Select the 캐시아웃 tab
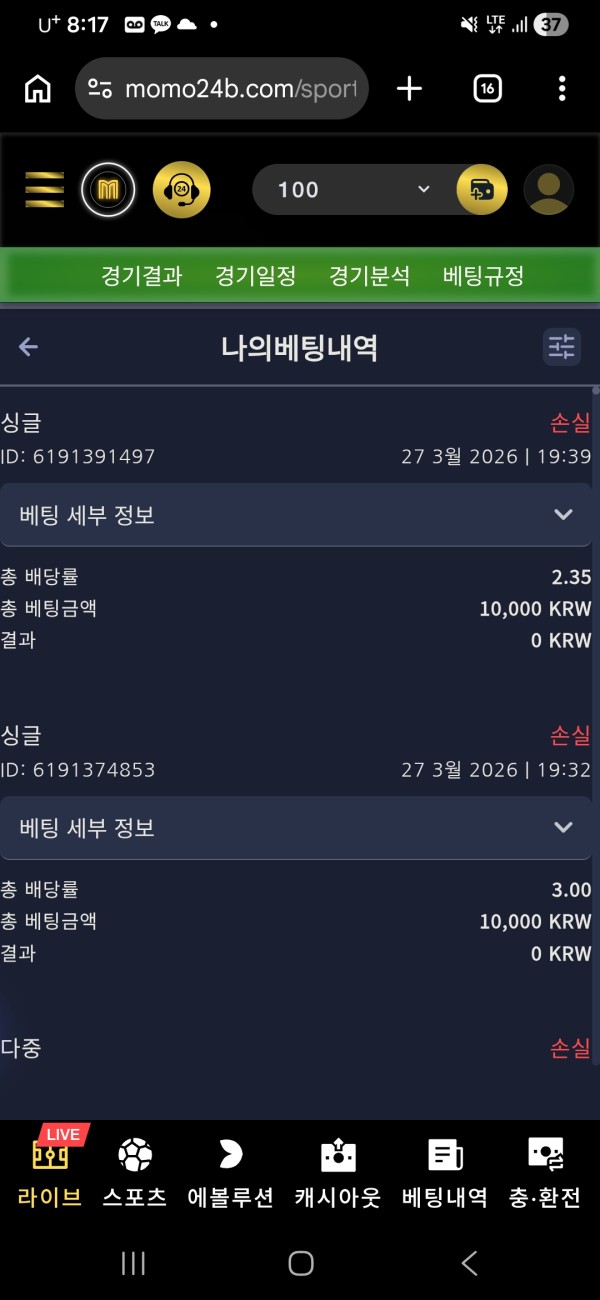The image size is (600, 1300). pos(338,1170)
